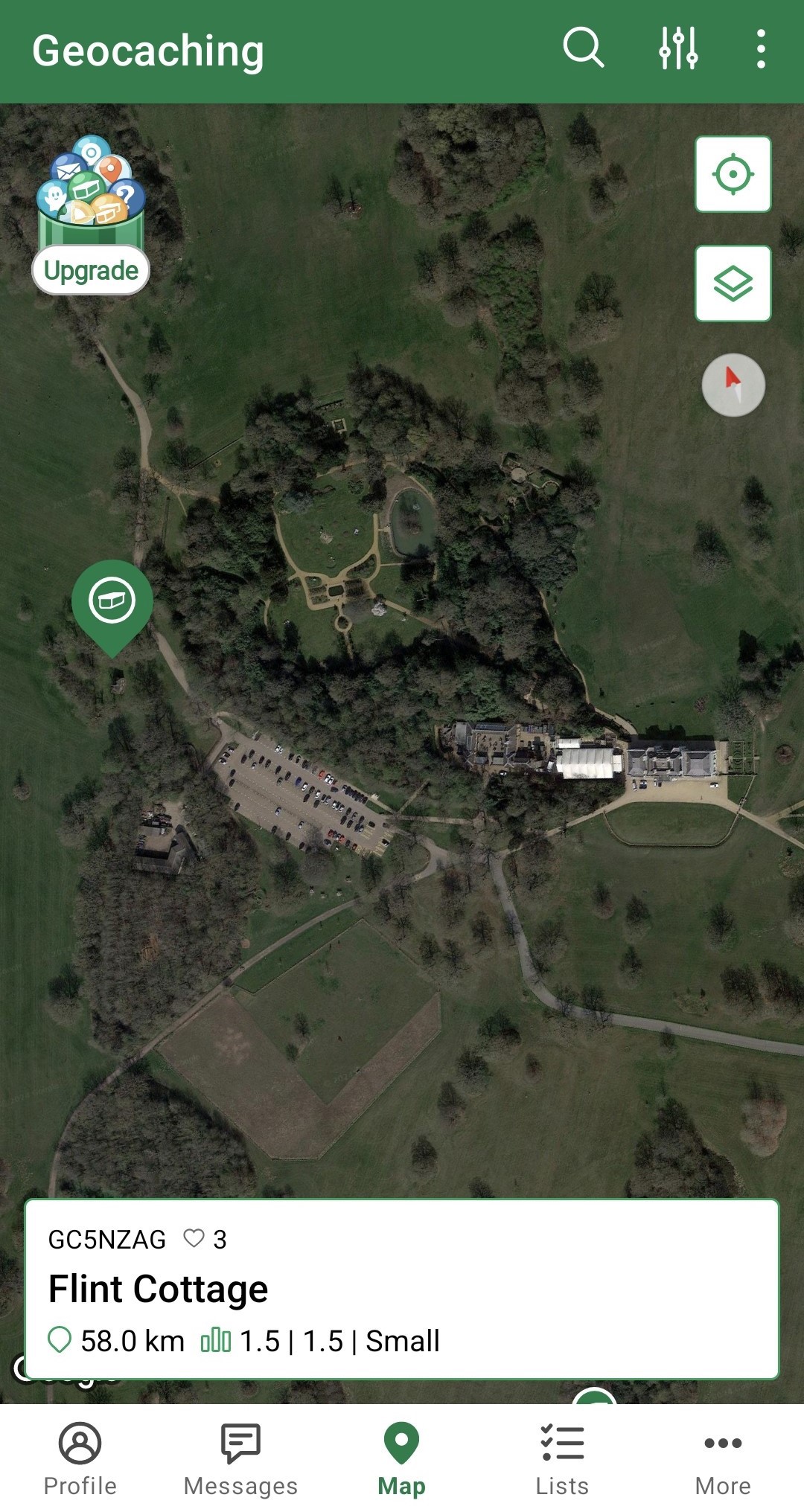Select the green geocache pin on the map
Screen dimensions: 804x1512
click(113, 603)
